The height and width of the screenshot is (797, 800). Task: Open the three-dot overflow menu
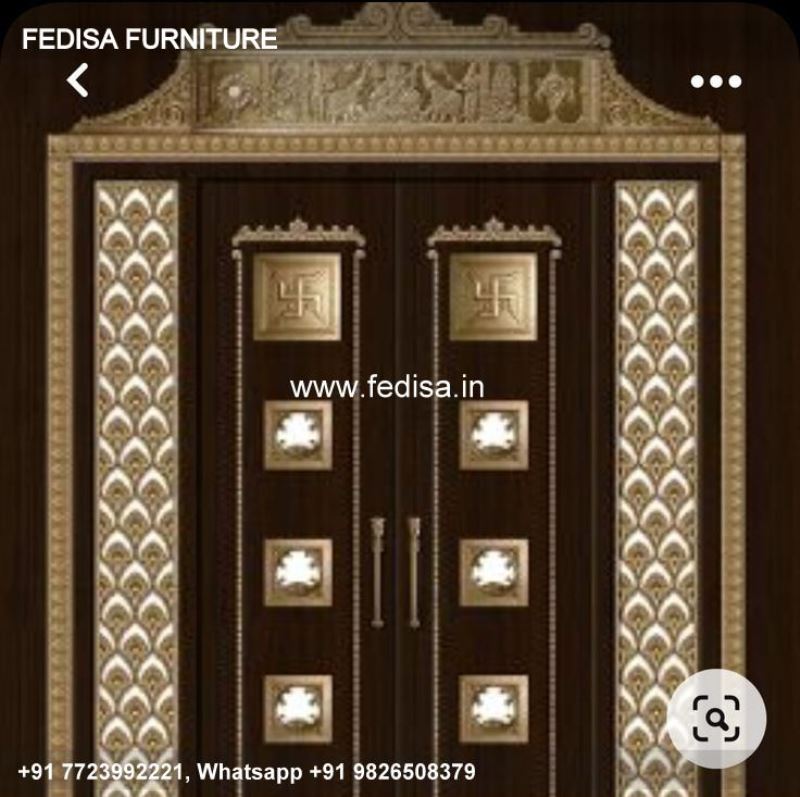coord(715,82)
